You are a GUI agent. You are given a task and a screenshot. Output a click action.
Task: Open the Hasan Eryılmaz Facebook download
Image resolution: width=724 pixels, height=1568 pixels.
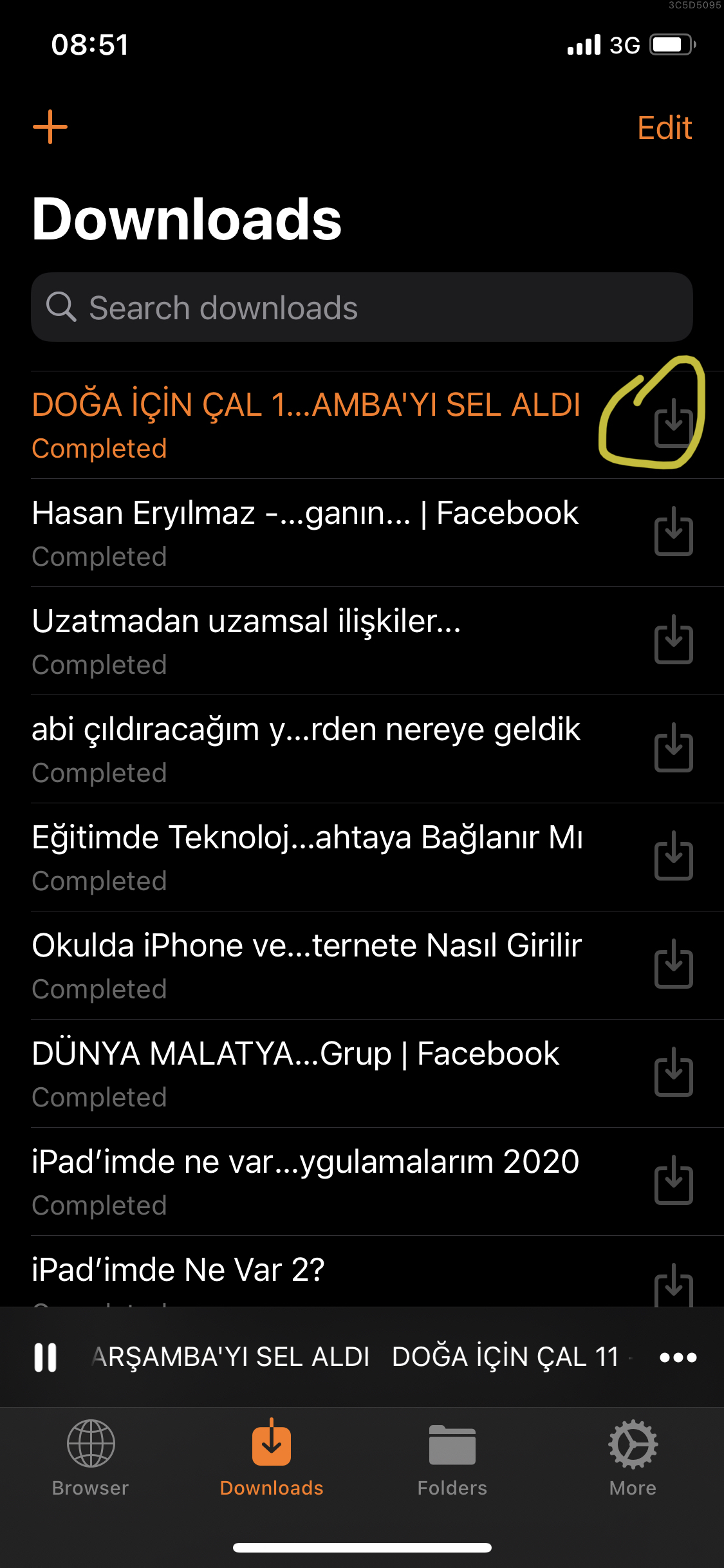(306, 533)
